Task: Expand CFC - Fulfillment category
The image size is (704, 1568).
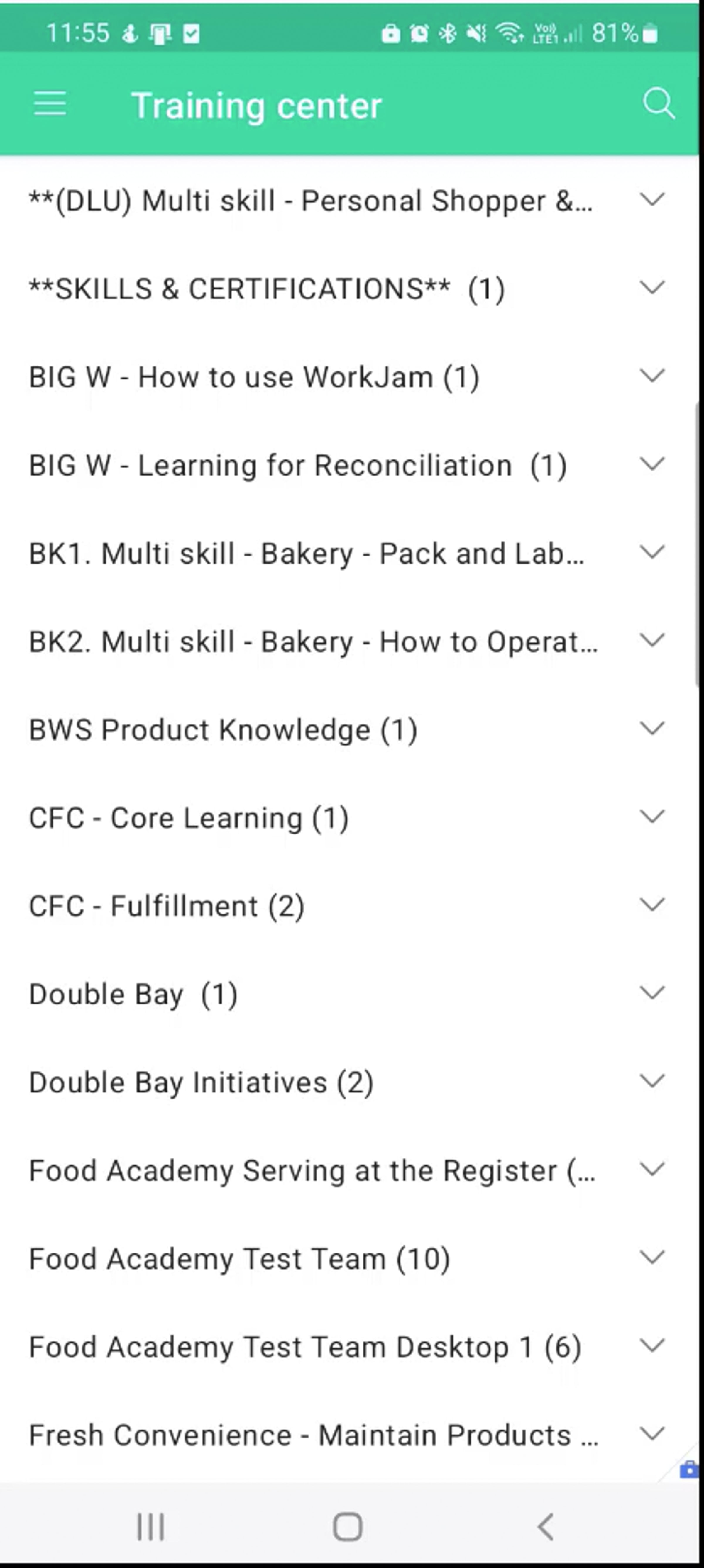Action: tap(651, 905)
